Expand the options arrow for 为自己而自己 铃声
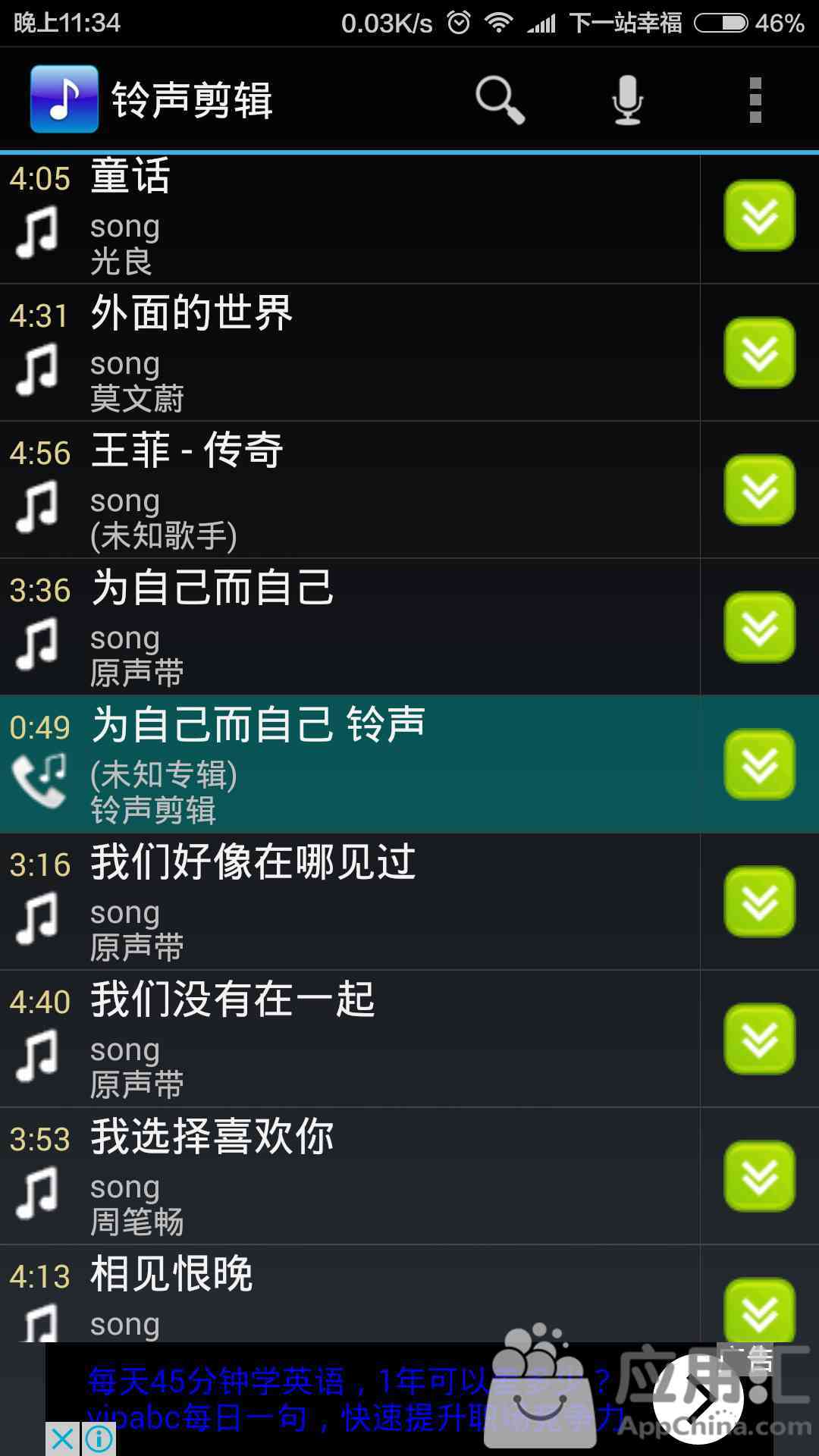This screenshot has width=819, height=1456. [759, 764]
